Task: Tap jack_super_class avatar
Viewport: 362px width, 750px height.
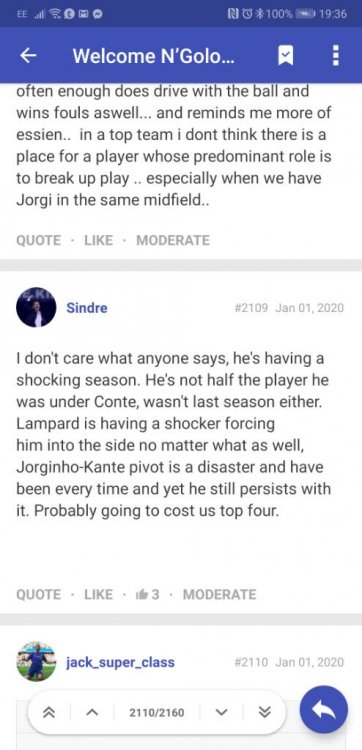Action: pos(36,662)
